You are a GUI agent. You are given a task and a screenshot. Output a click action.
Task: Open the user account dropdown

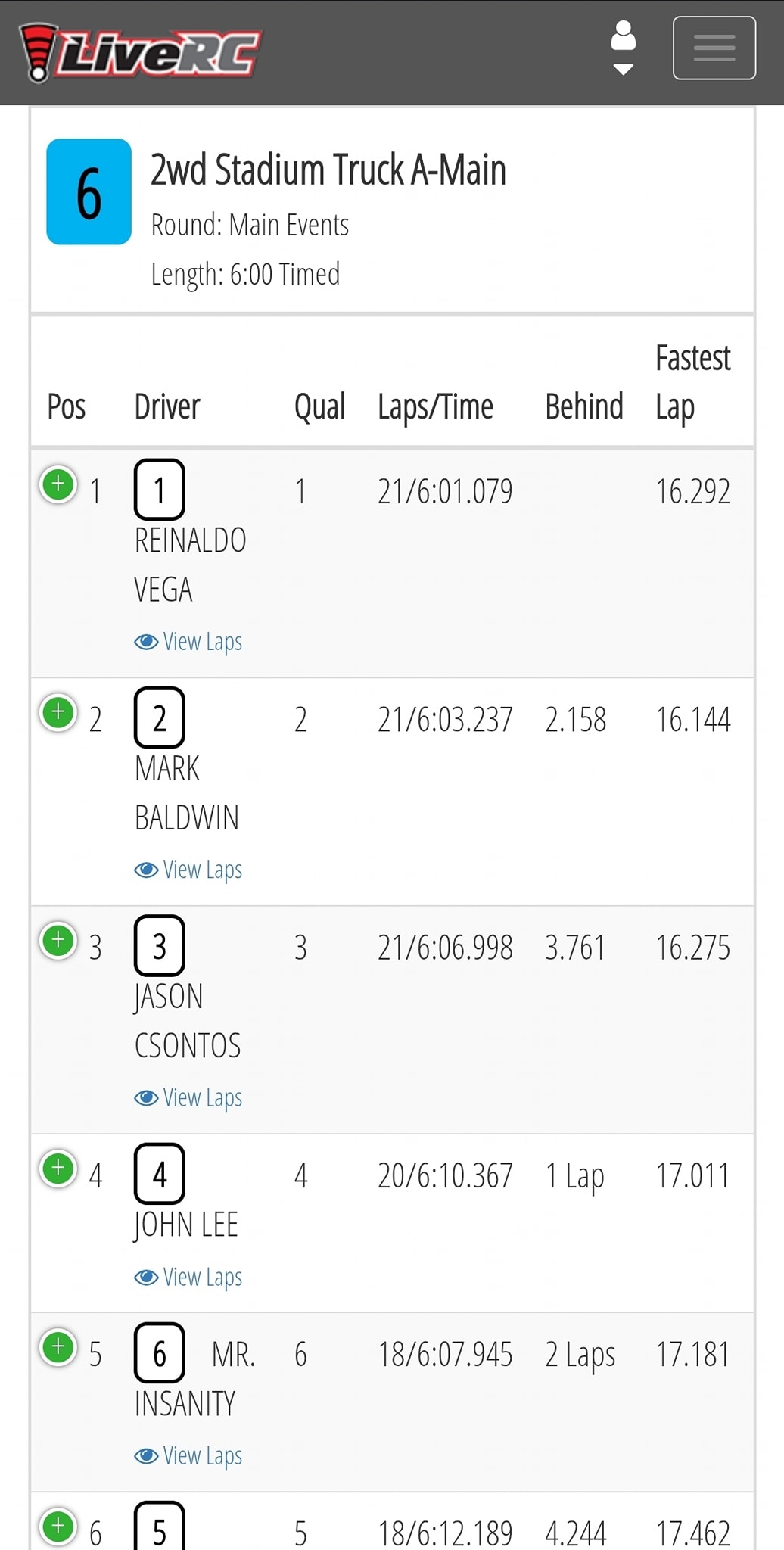point(623,48)
